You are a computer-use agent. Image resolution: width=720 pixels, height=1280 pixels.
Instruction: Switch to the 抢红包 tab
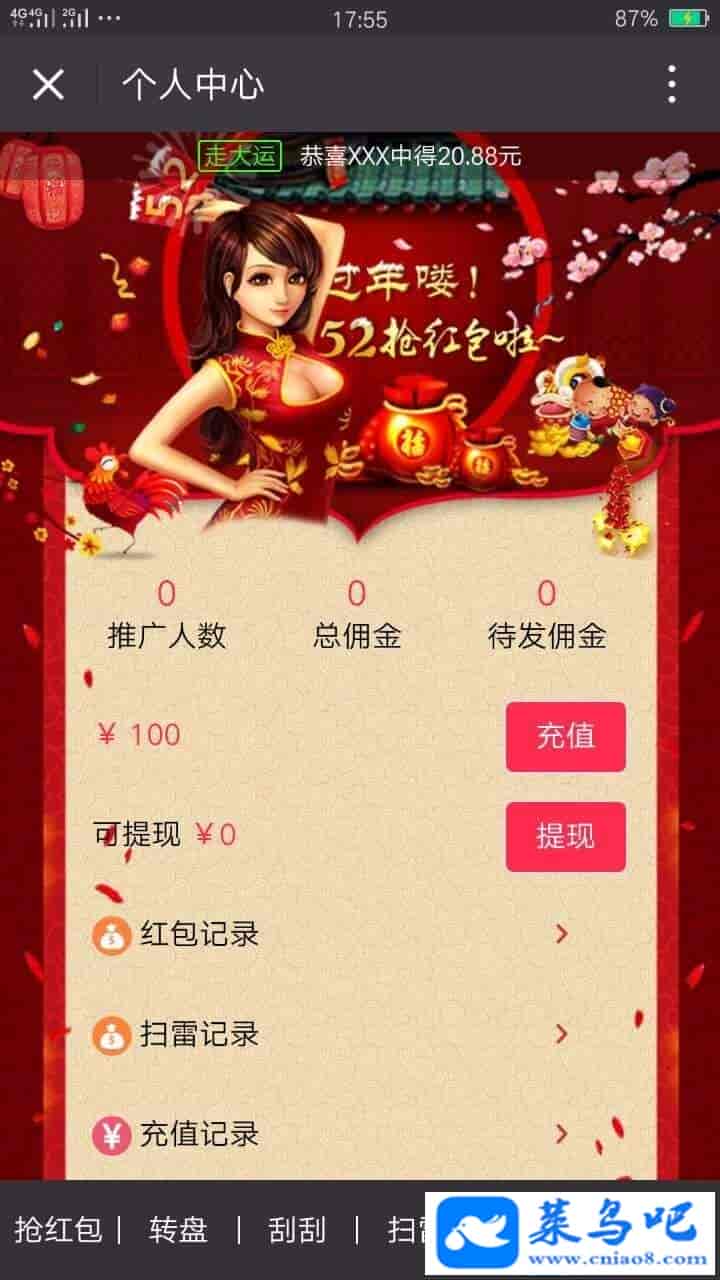tap(58, 1229)
